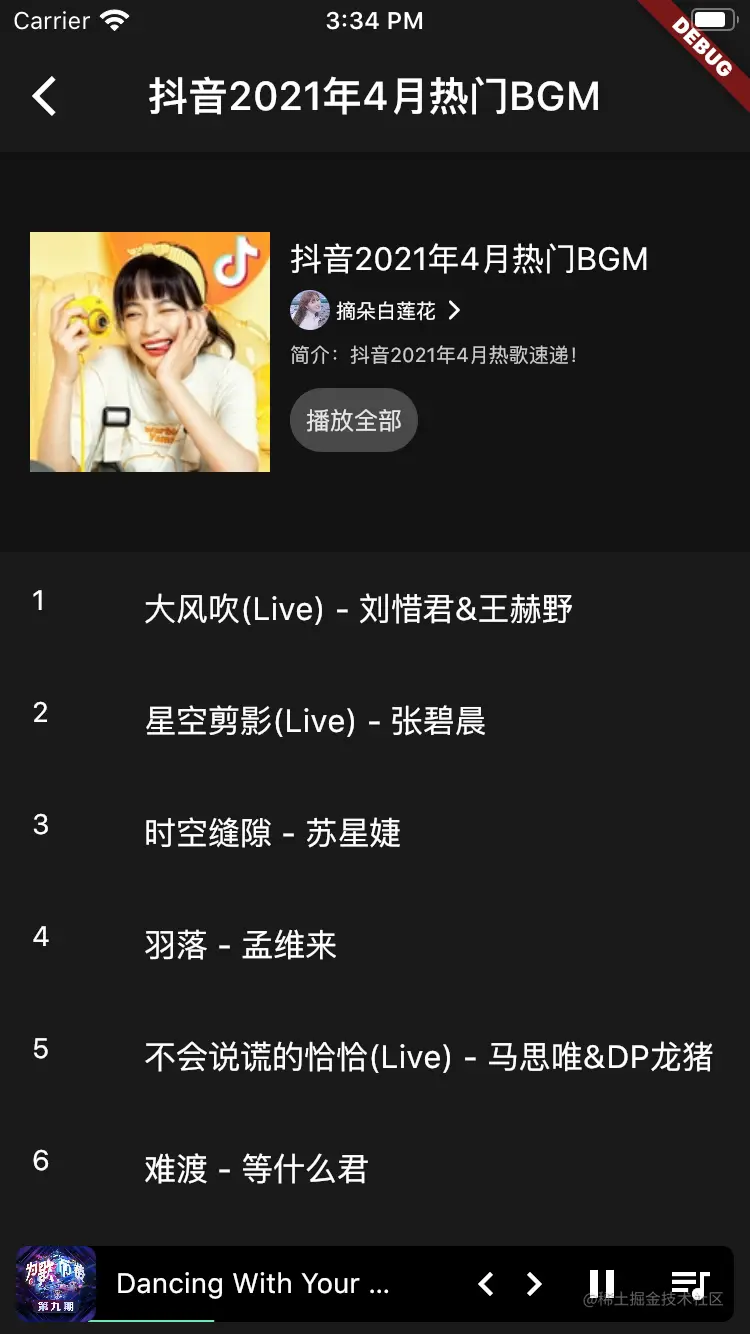
Task: Tap the 播放全部 play-all button
Action: [353, 420]
